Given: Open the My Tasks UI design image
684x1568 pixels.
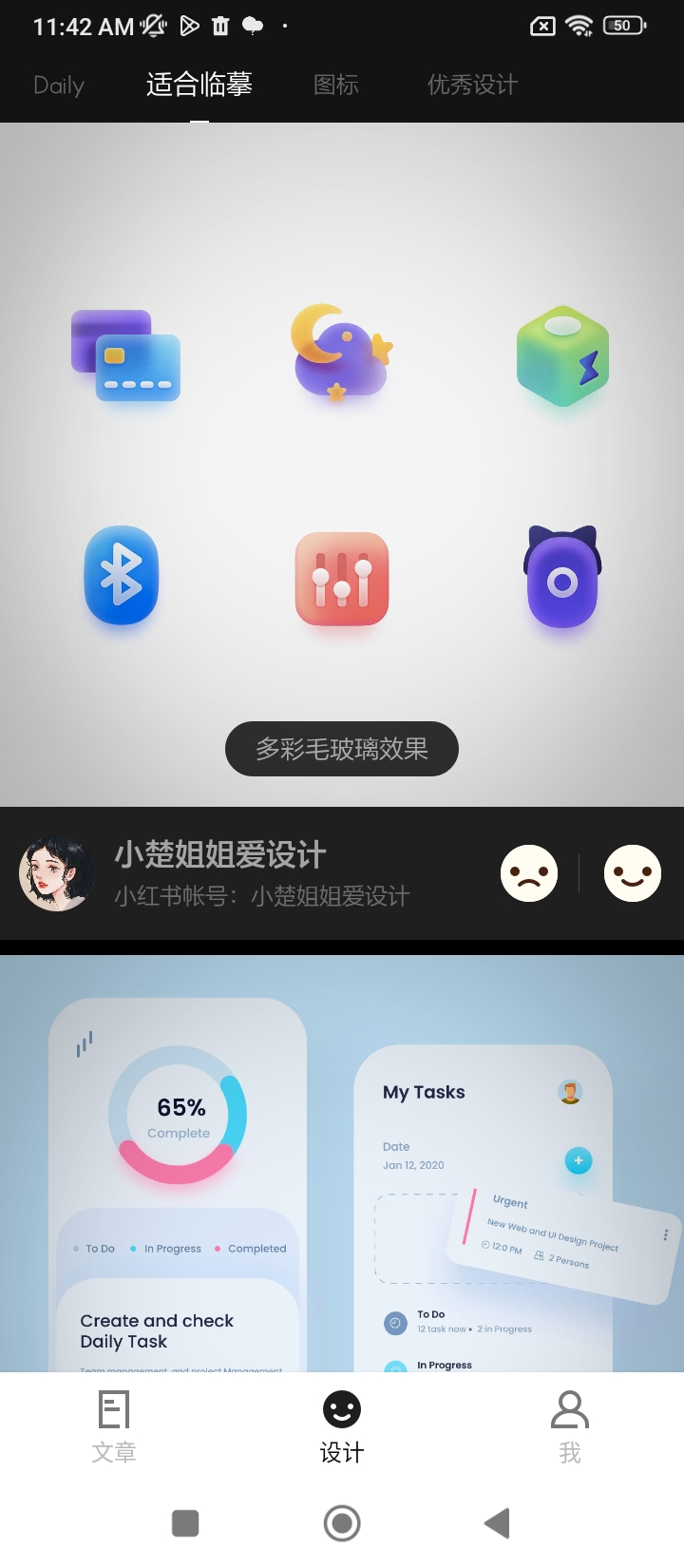Looking at the screenshot, I should (342, 1164).
